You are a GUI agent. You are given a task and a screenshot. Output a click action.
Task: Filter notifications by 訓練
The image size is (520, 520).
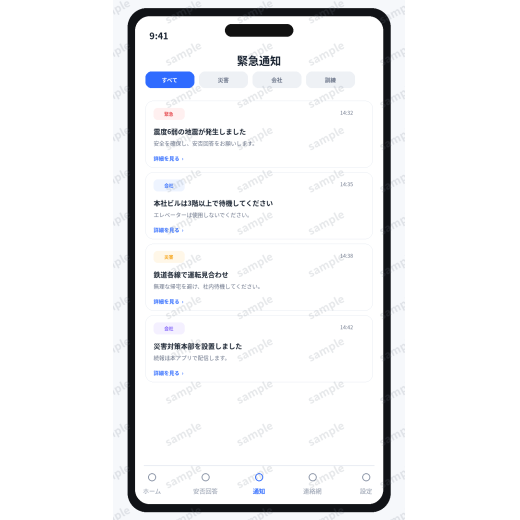330,80
